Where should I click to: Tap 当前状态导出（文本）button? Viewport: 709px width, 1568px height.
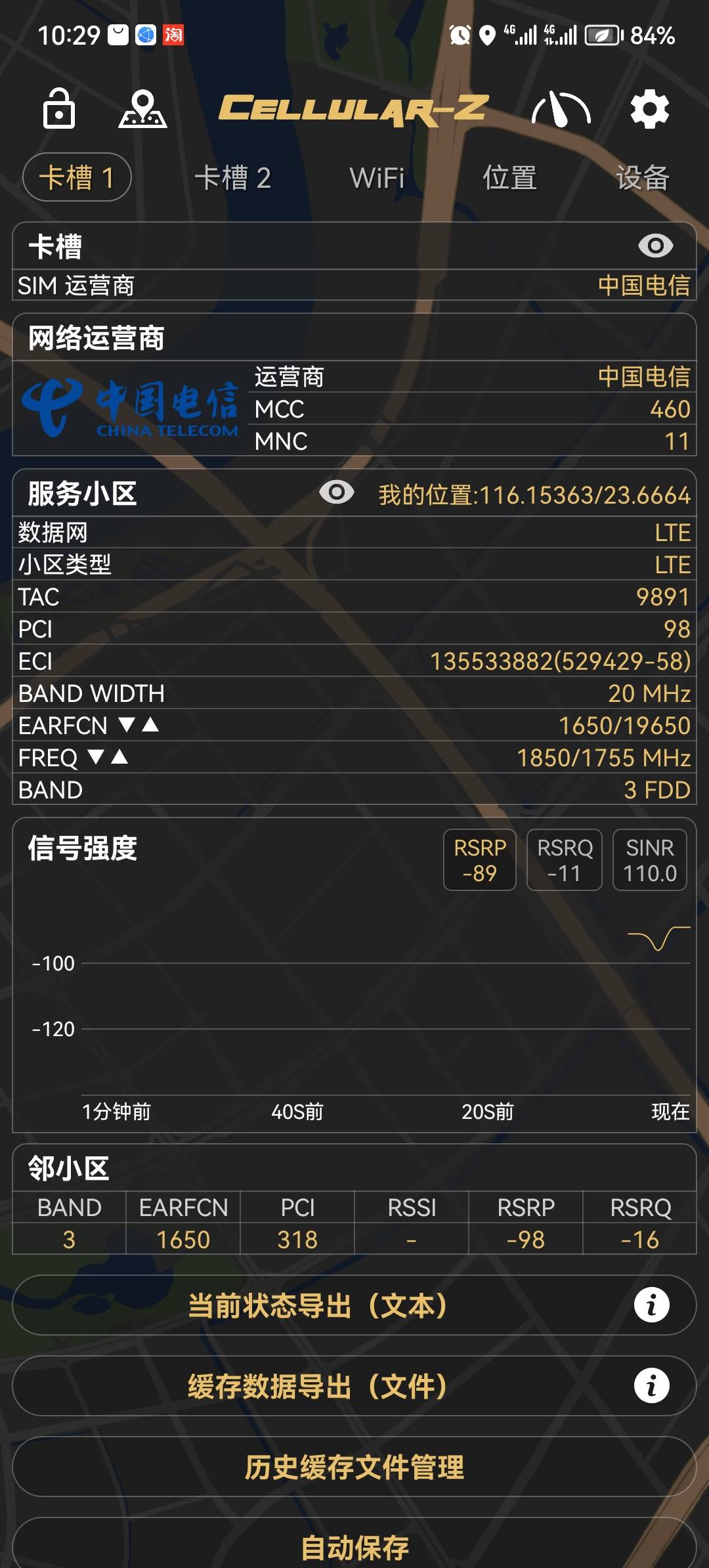point(318,1305)
